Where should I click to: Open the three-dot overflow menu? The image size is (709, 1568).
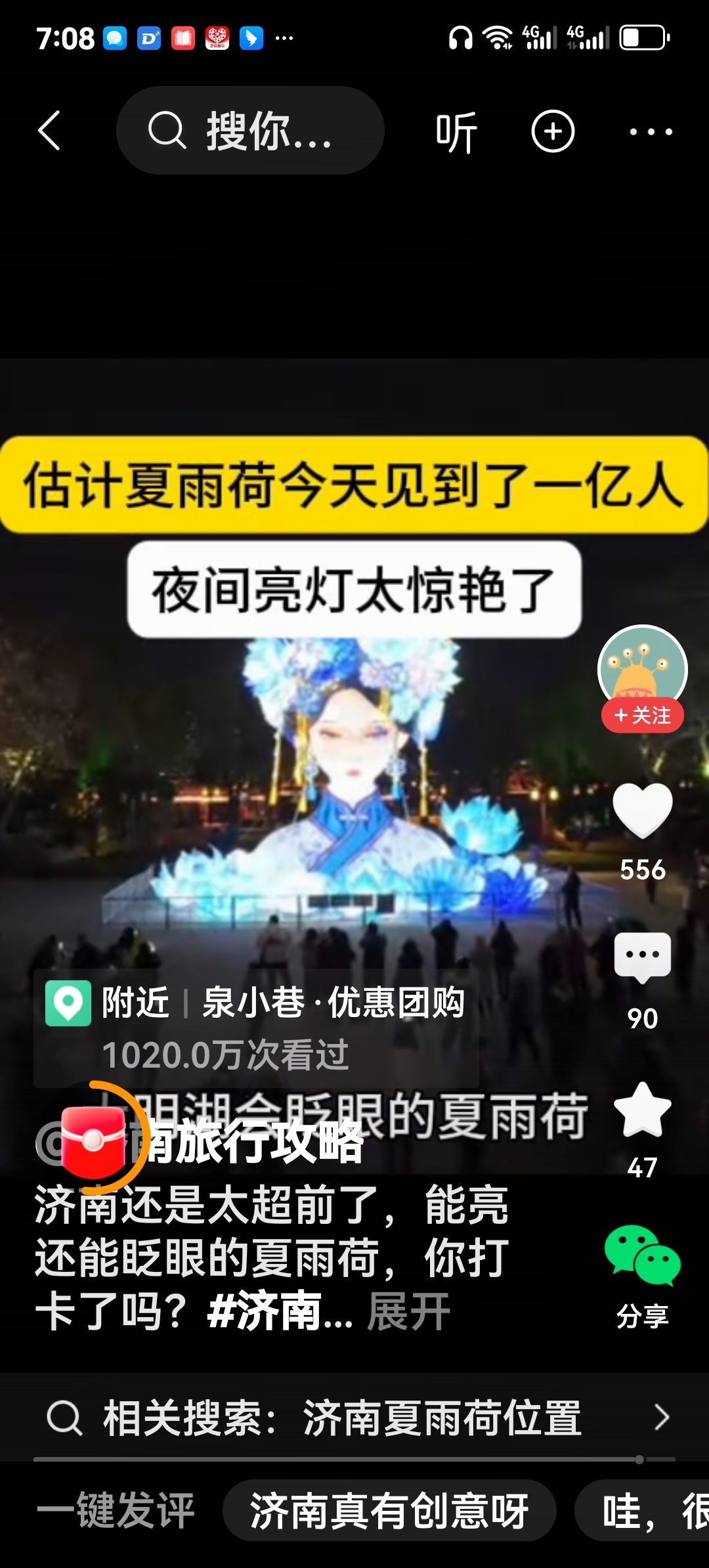(650, 132)
